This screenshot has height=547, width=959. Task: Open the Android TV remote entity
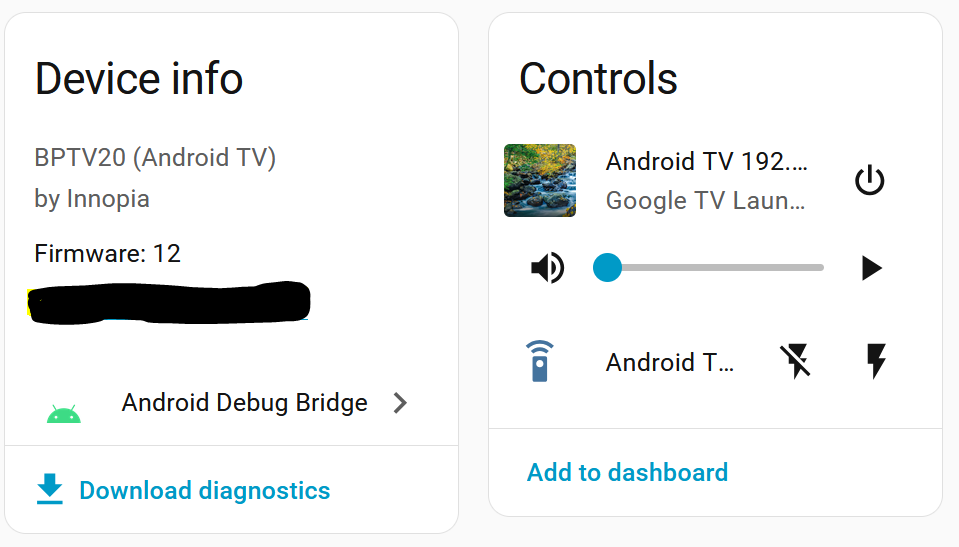click(669, 362)
